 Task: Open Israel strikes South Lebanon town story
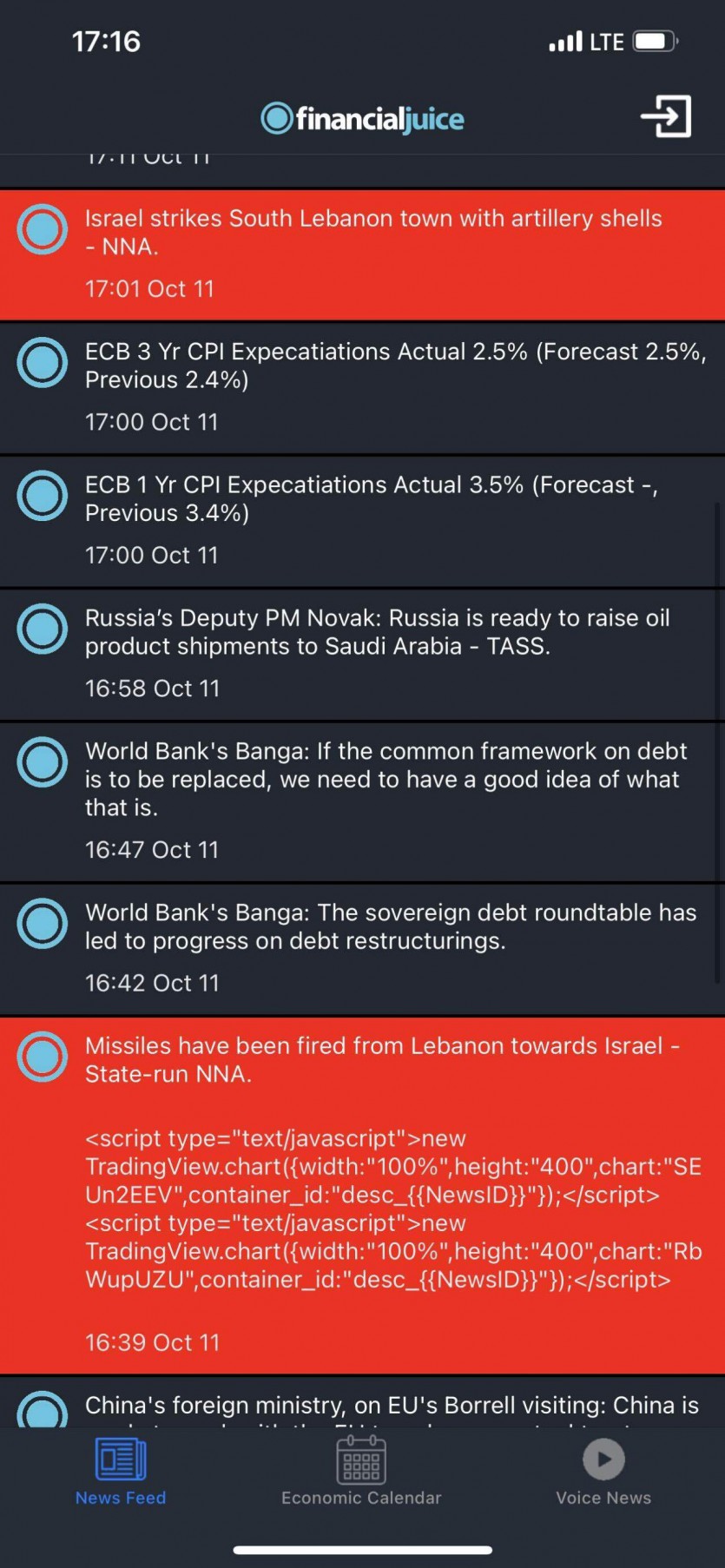click(373, 233)
